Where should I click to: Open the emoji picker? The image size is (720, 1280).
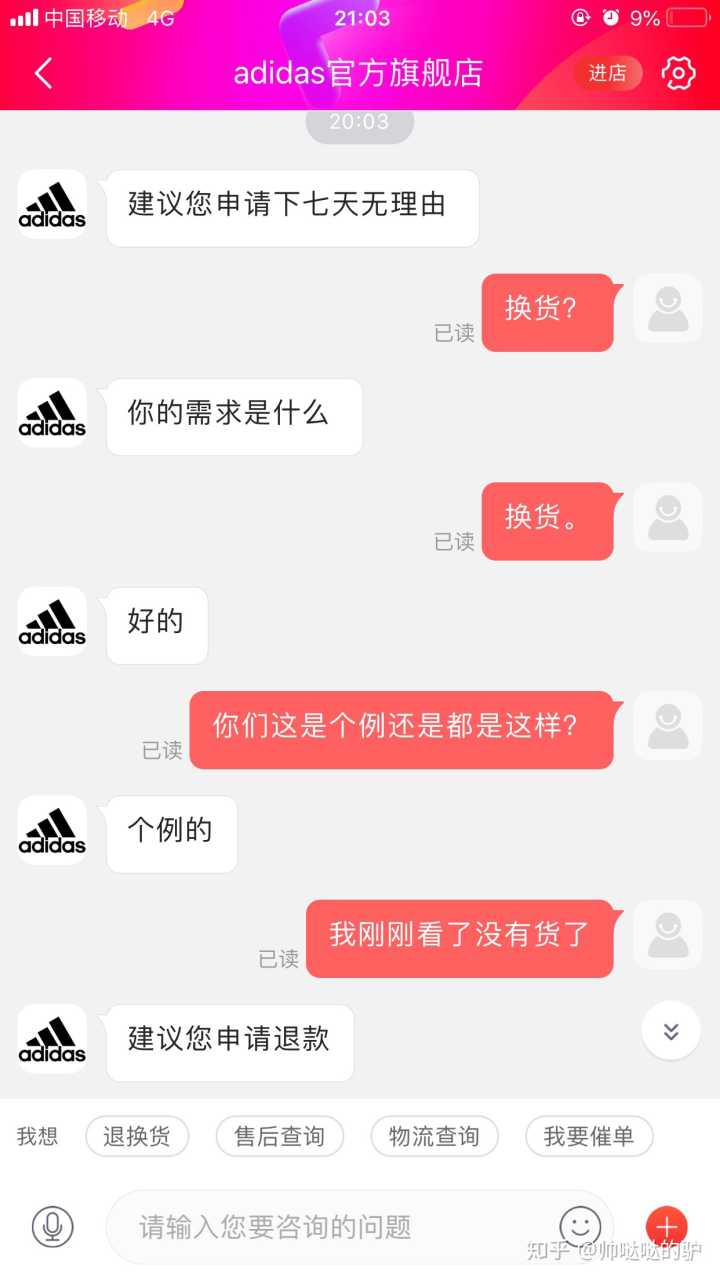580,1226
